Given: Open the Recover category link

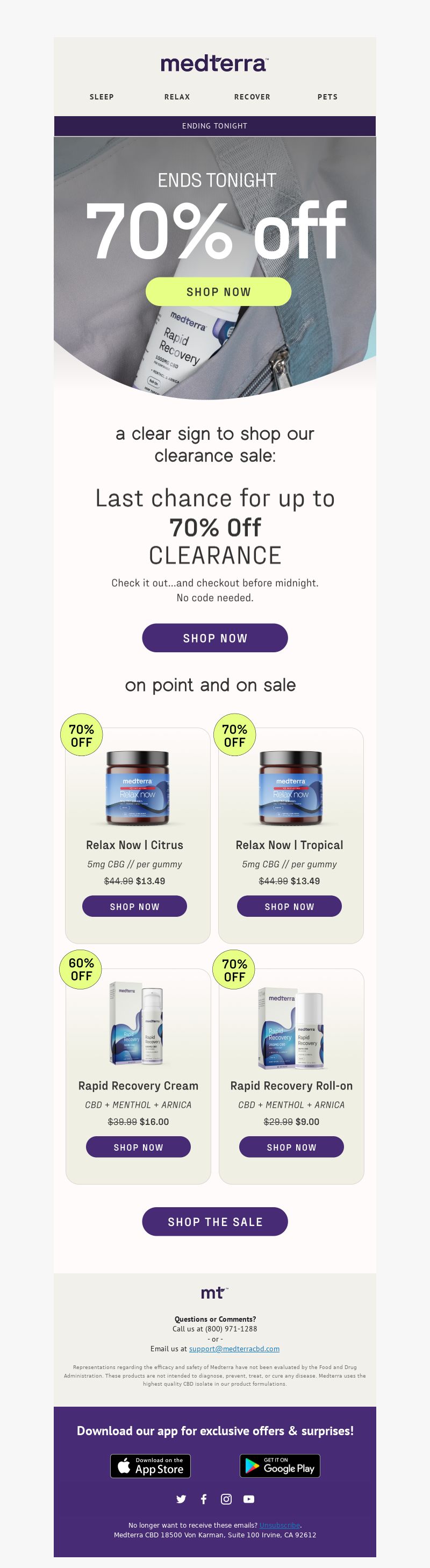Looking at the screenshot, I should [252, 97].
